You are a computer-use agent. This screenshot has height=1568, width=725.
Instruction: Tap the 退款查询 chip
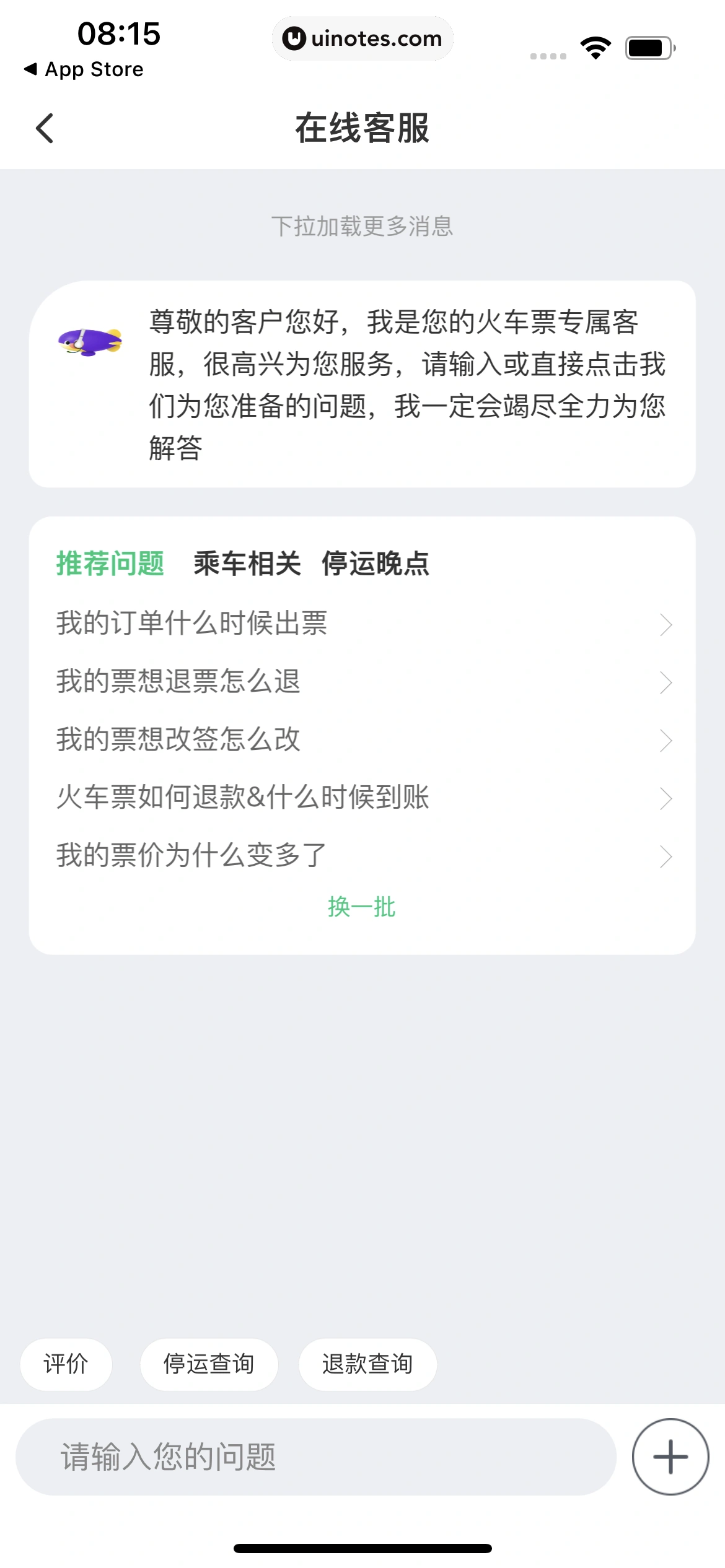click(367, 1364)
